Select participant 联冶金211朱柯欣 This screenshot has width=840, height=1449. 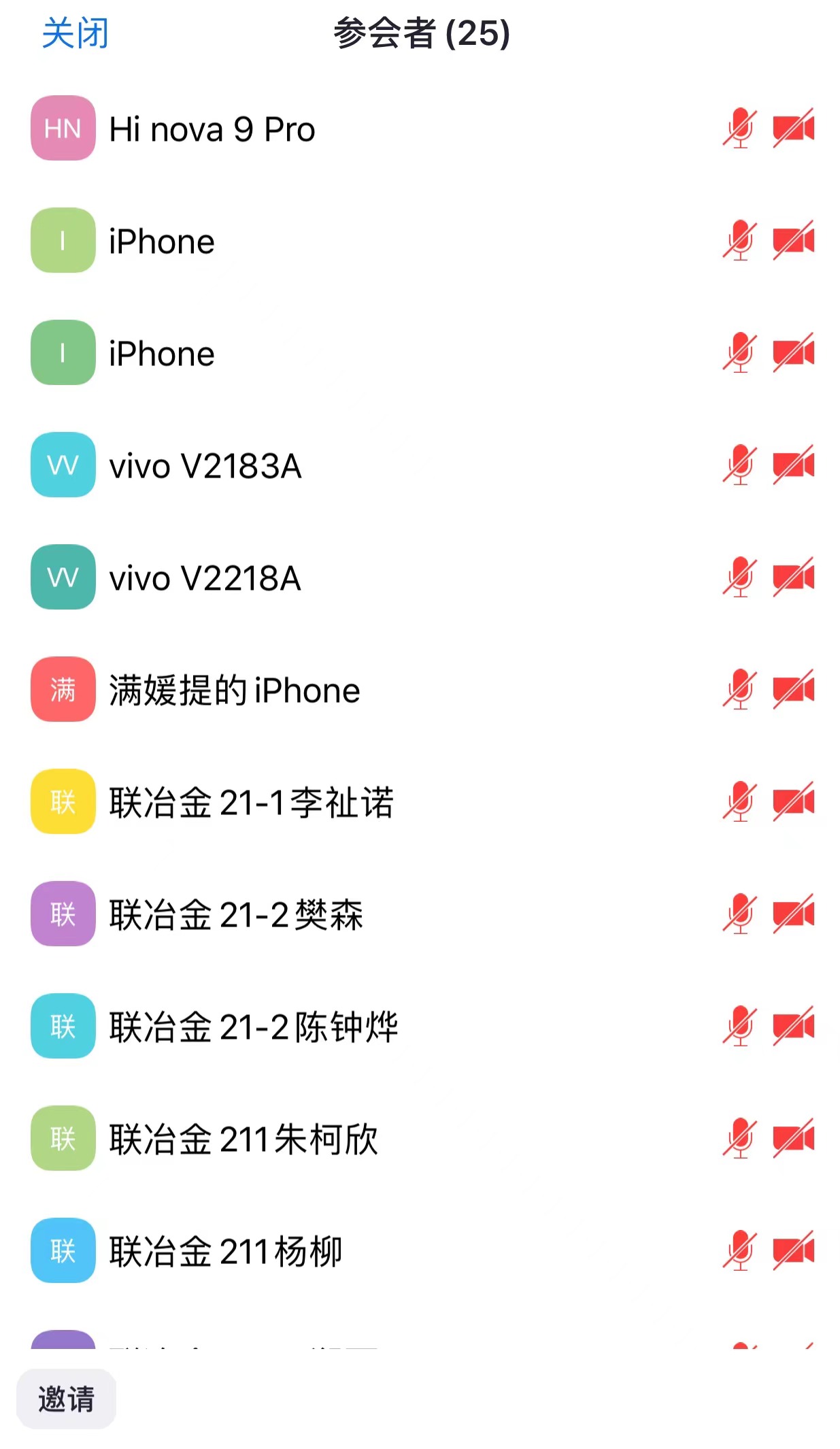(x=420, y=1139)
